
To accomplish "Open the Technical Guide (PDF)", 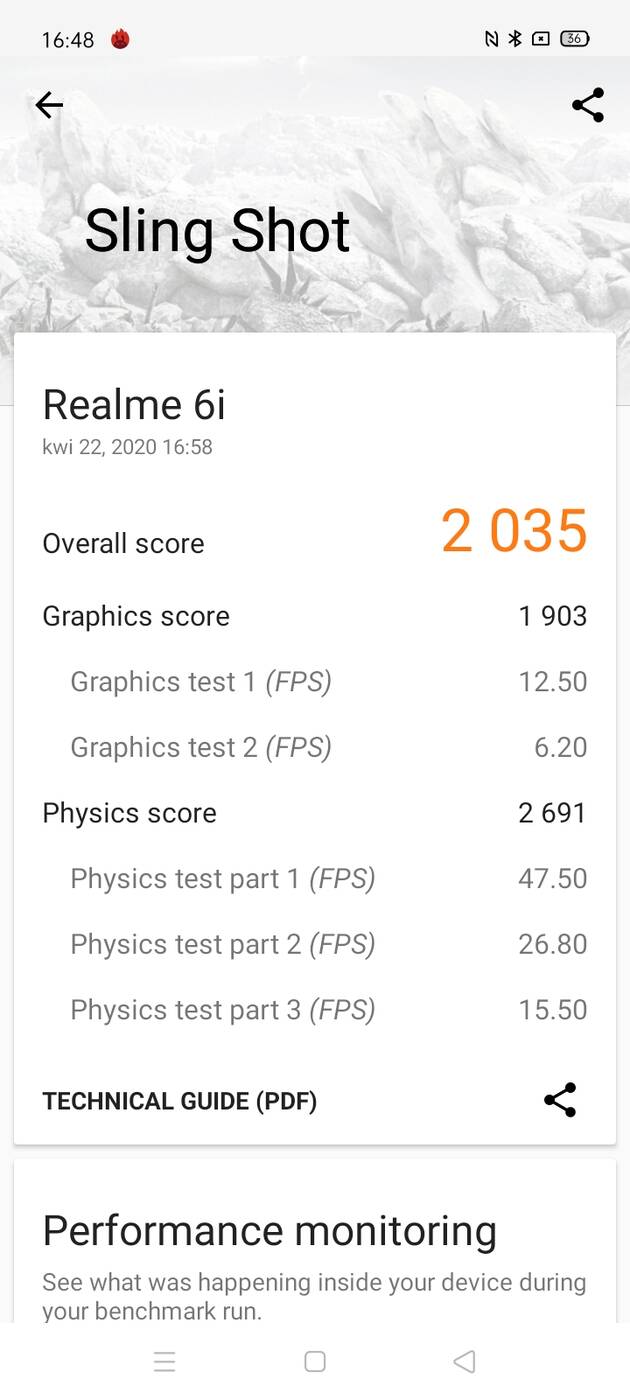I will coord(180,1101).
